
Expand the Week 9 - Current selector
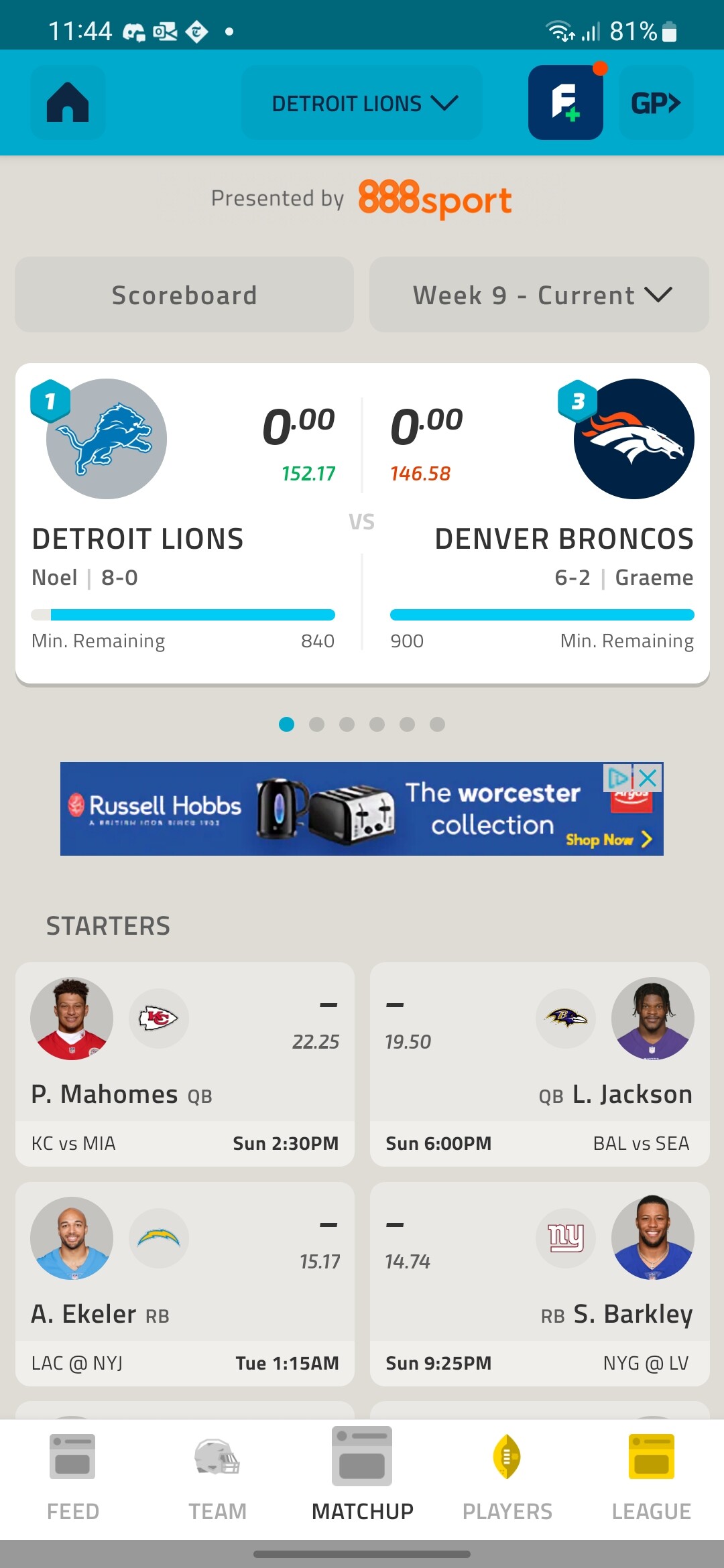coord(539,295)
